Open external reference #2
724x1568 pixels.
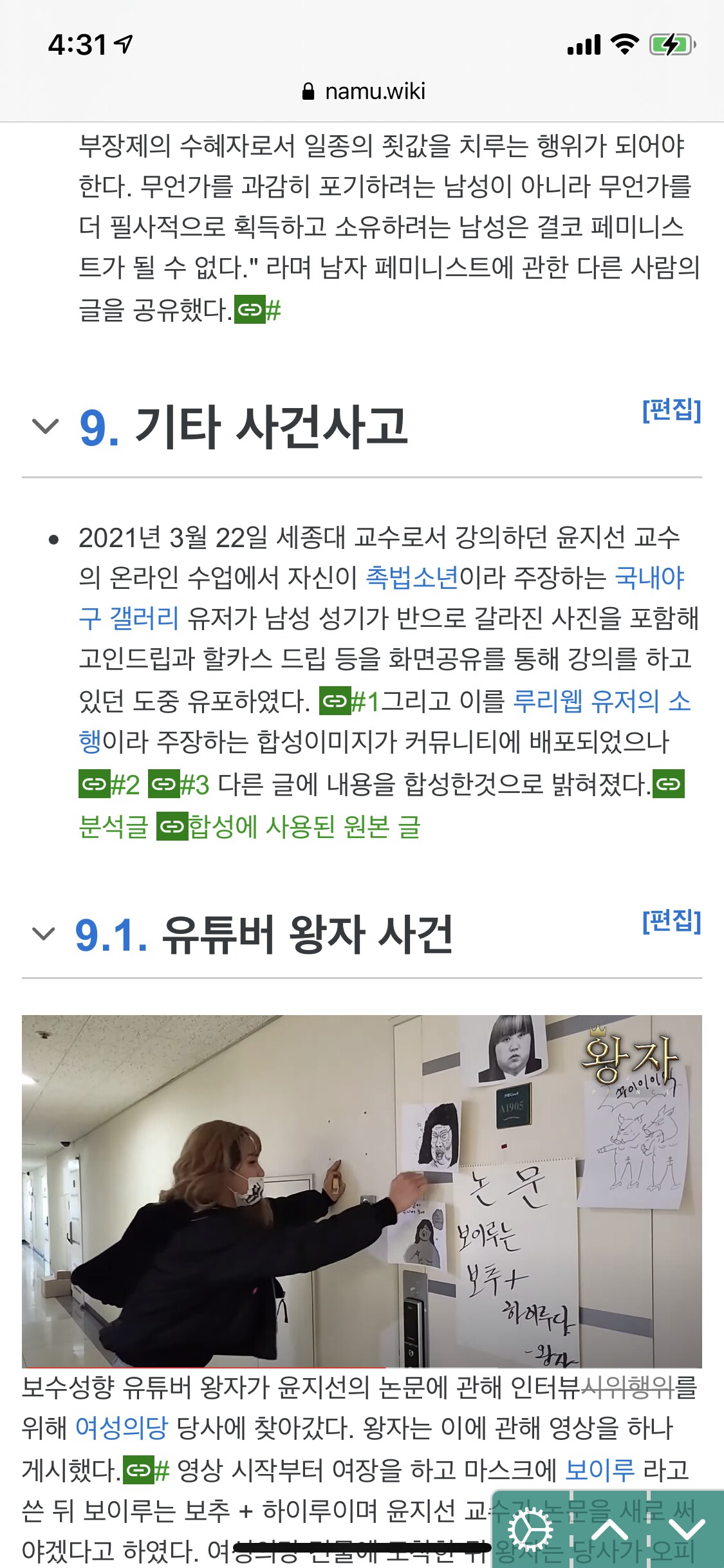coord(109,785)
